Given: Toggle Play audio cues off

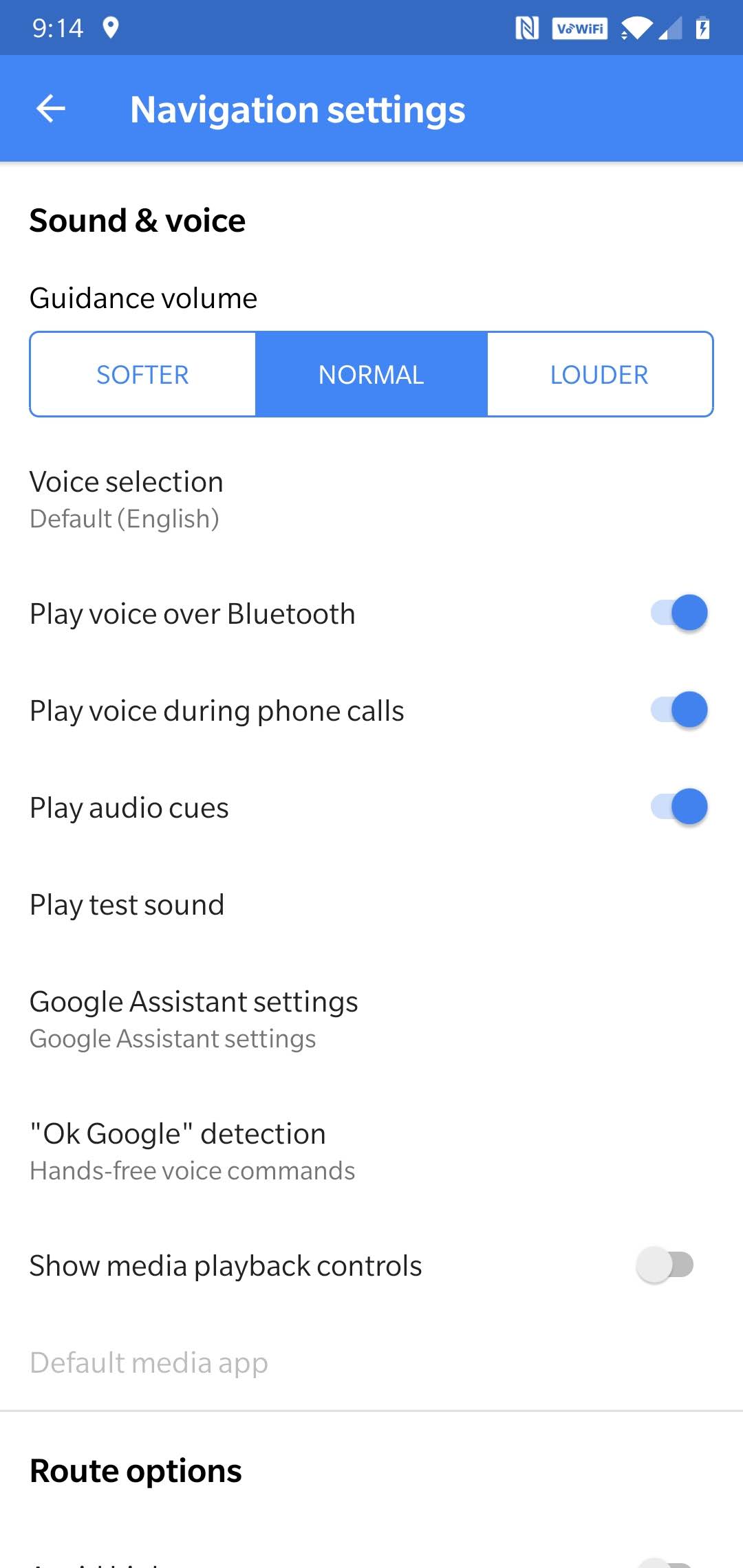Looking at the screenshot, I should pyautogui.click(x=678, y=807).
